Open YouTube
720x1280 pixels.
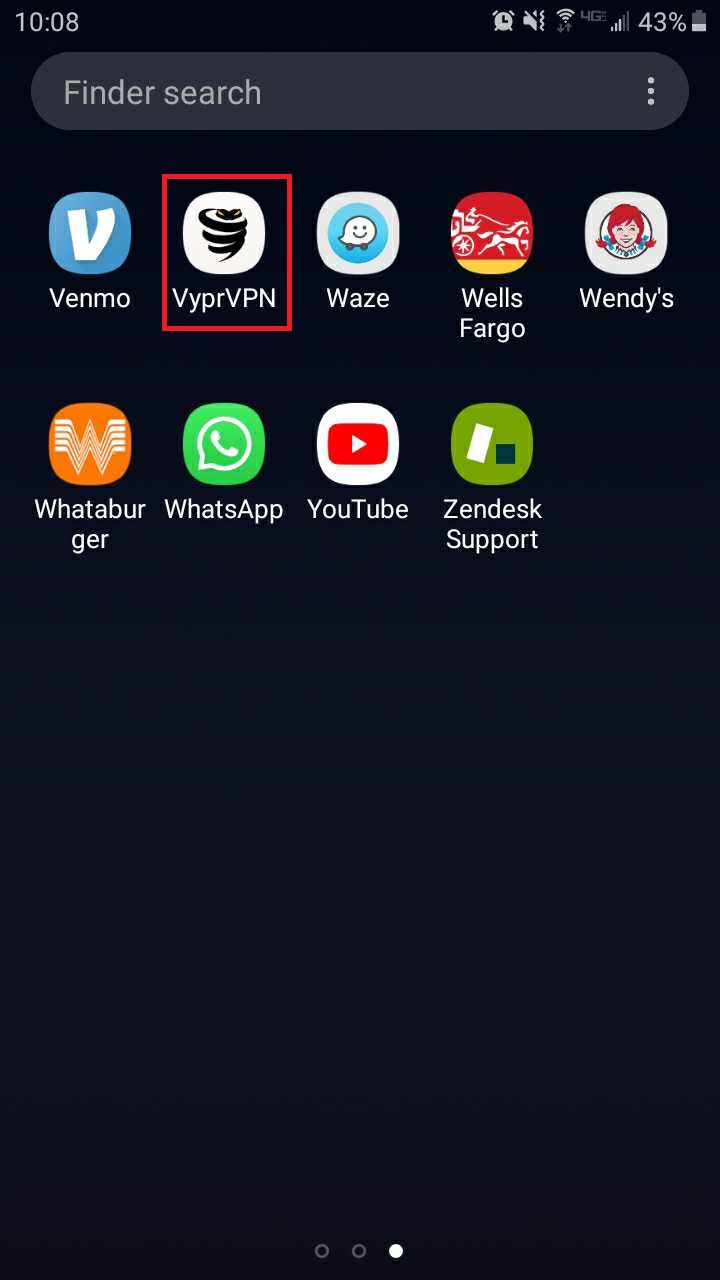tap(358, 443)
